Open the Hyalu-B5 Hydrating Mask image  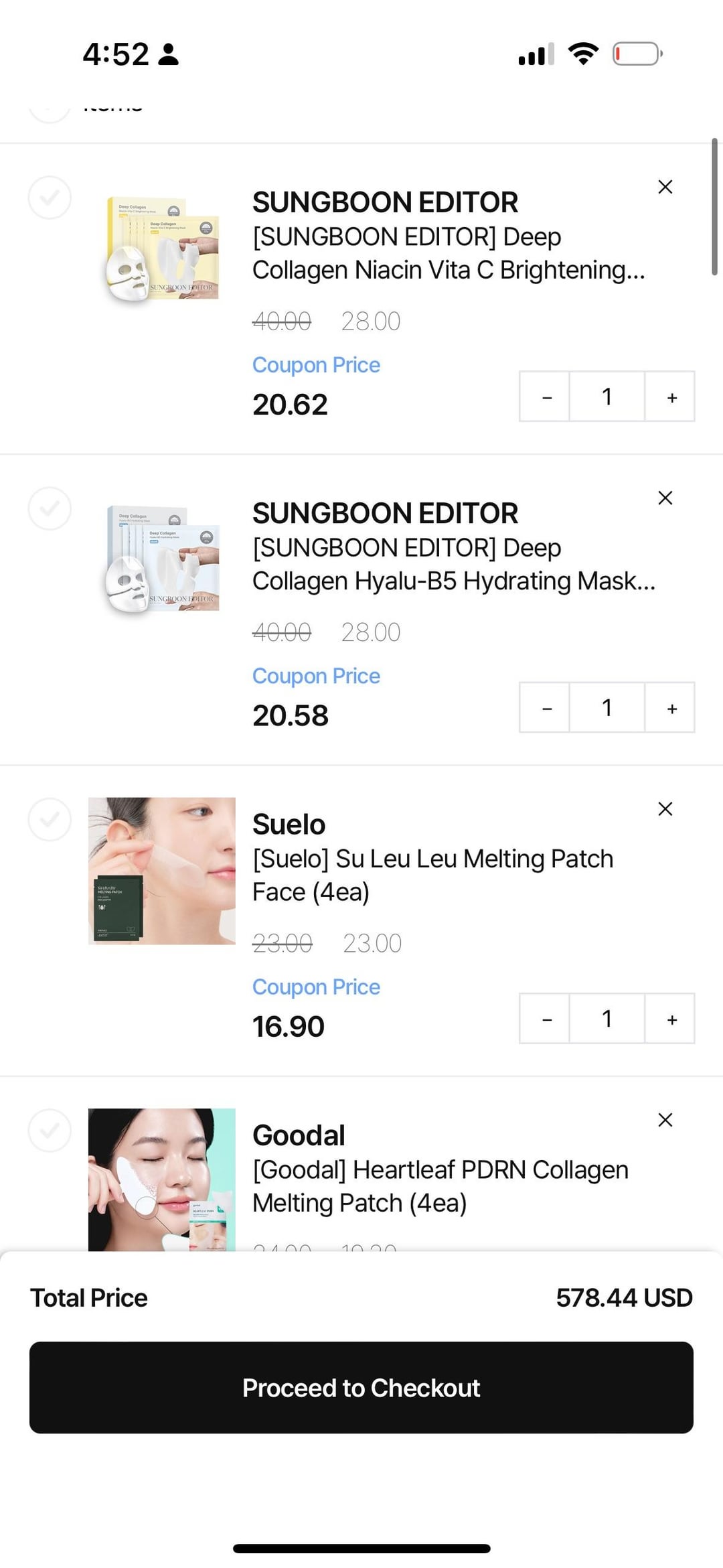(x=162, y=560)
